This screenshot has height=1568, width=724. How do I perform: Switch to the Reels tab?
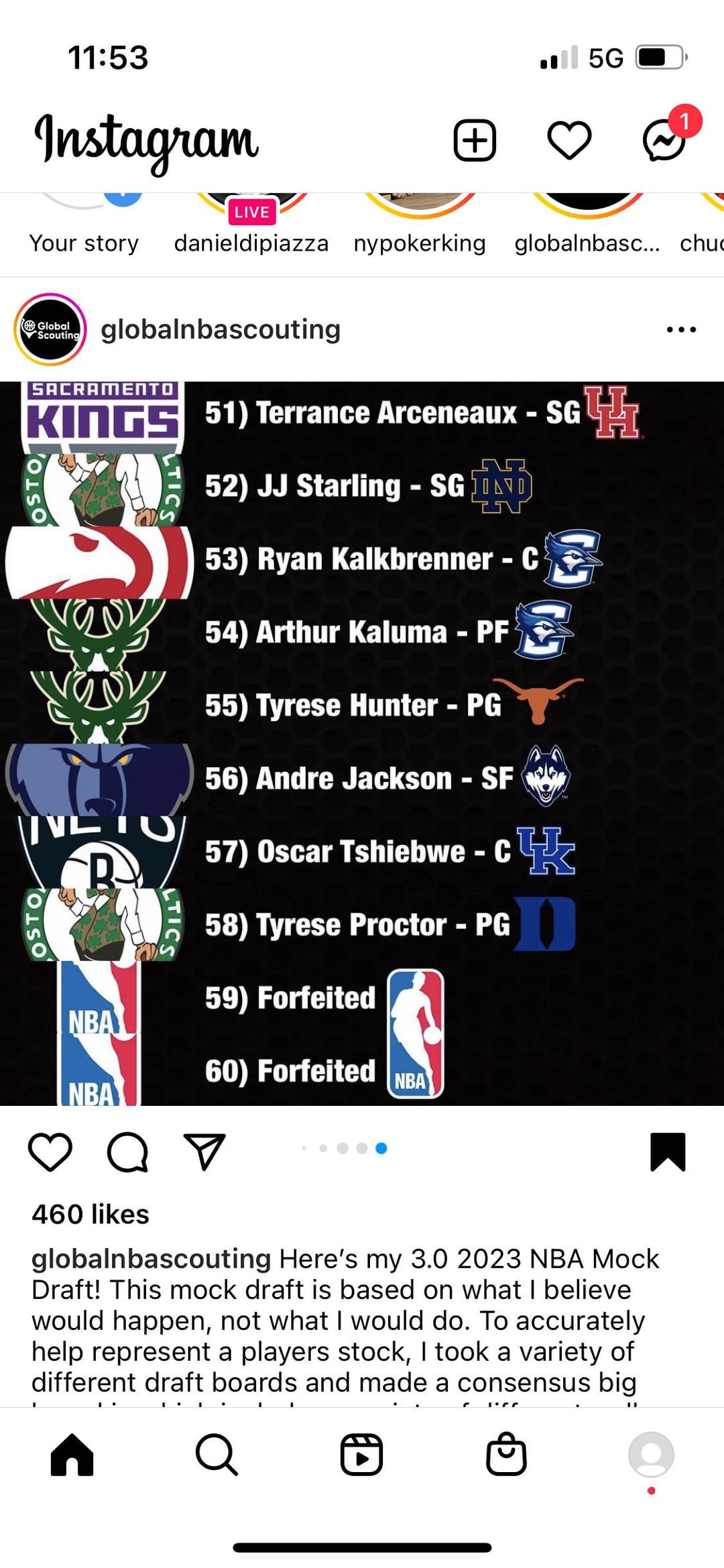point(361,1455)
